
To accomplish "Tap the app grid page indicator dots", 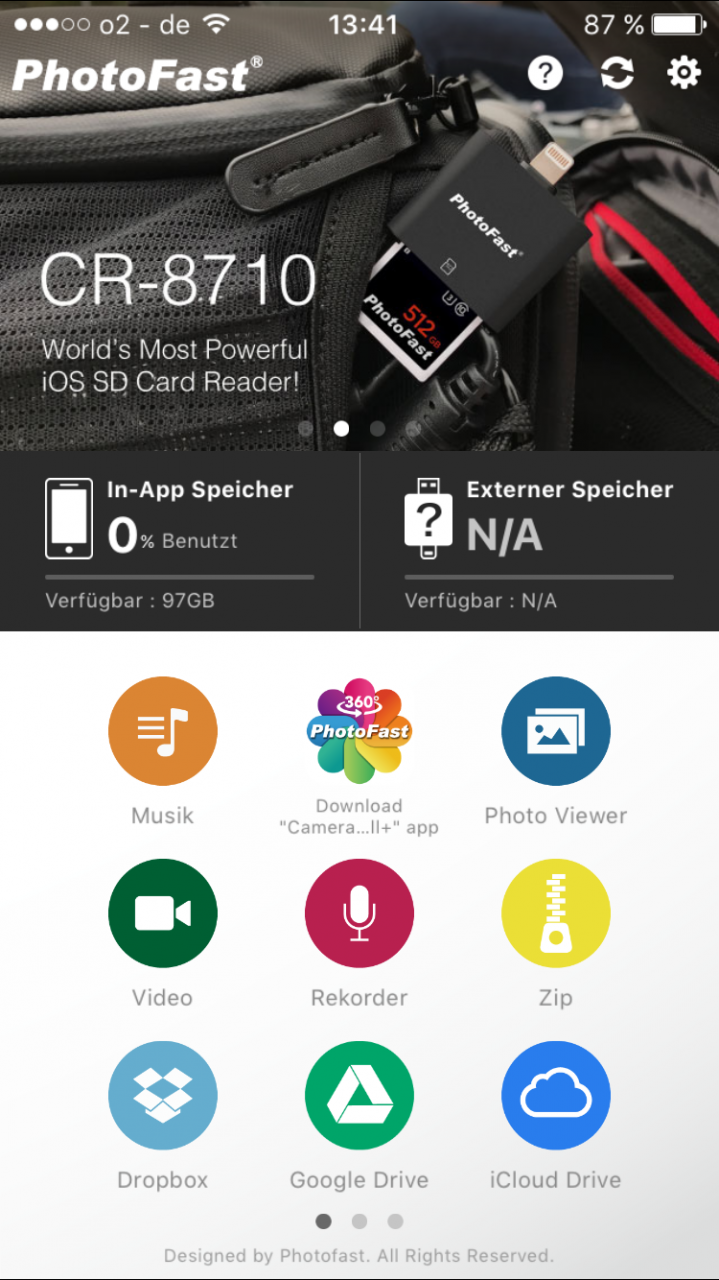I will (x=359, y=1221).
